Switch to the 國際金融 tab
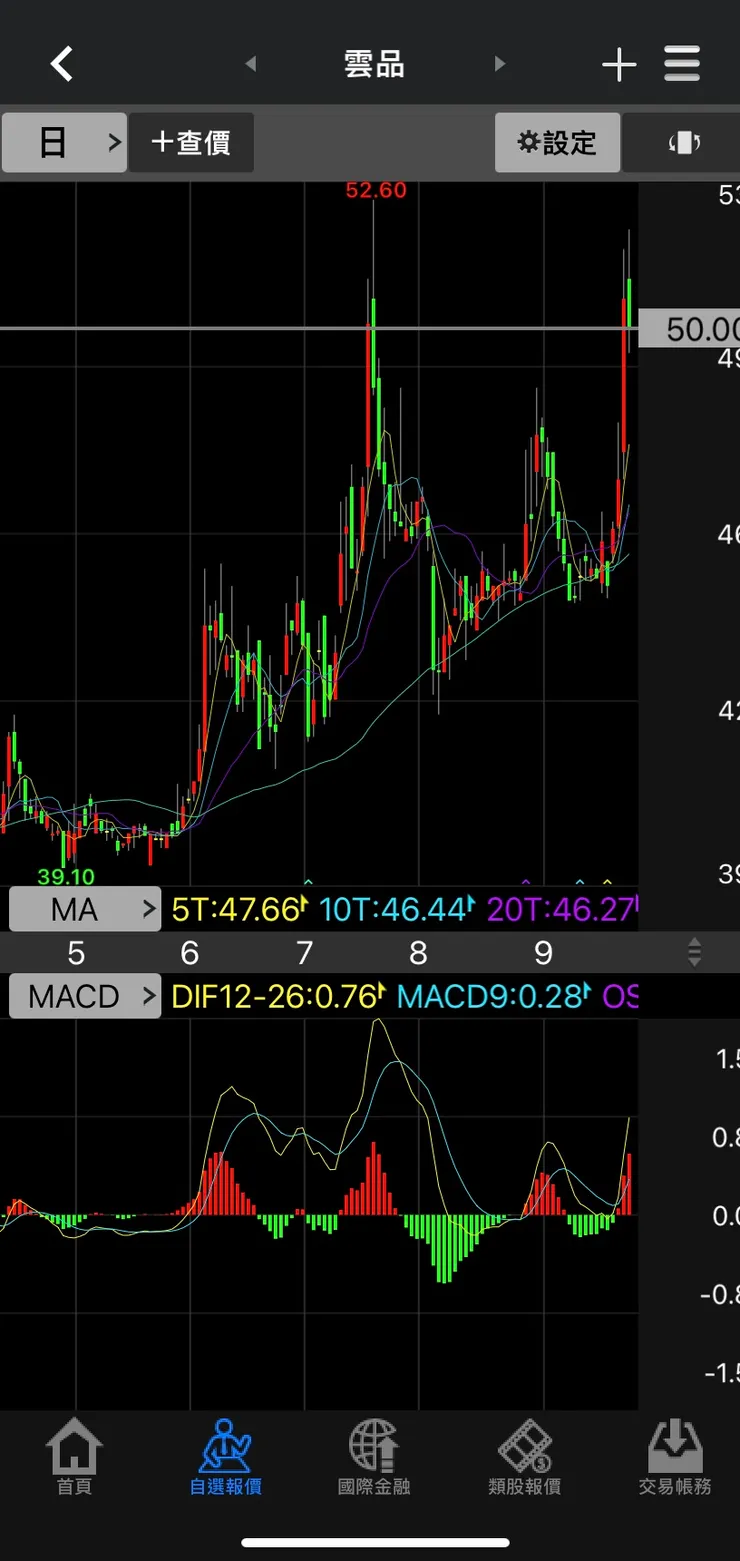740x1561 pixels. pyautogui.click(x=374, y=1458)
